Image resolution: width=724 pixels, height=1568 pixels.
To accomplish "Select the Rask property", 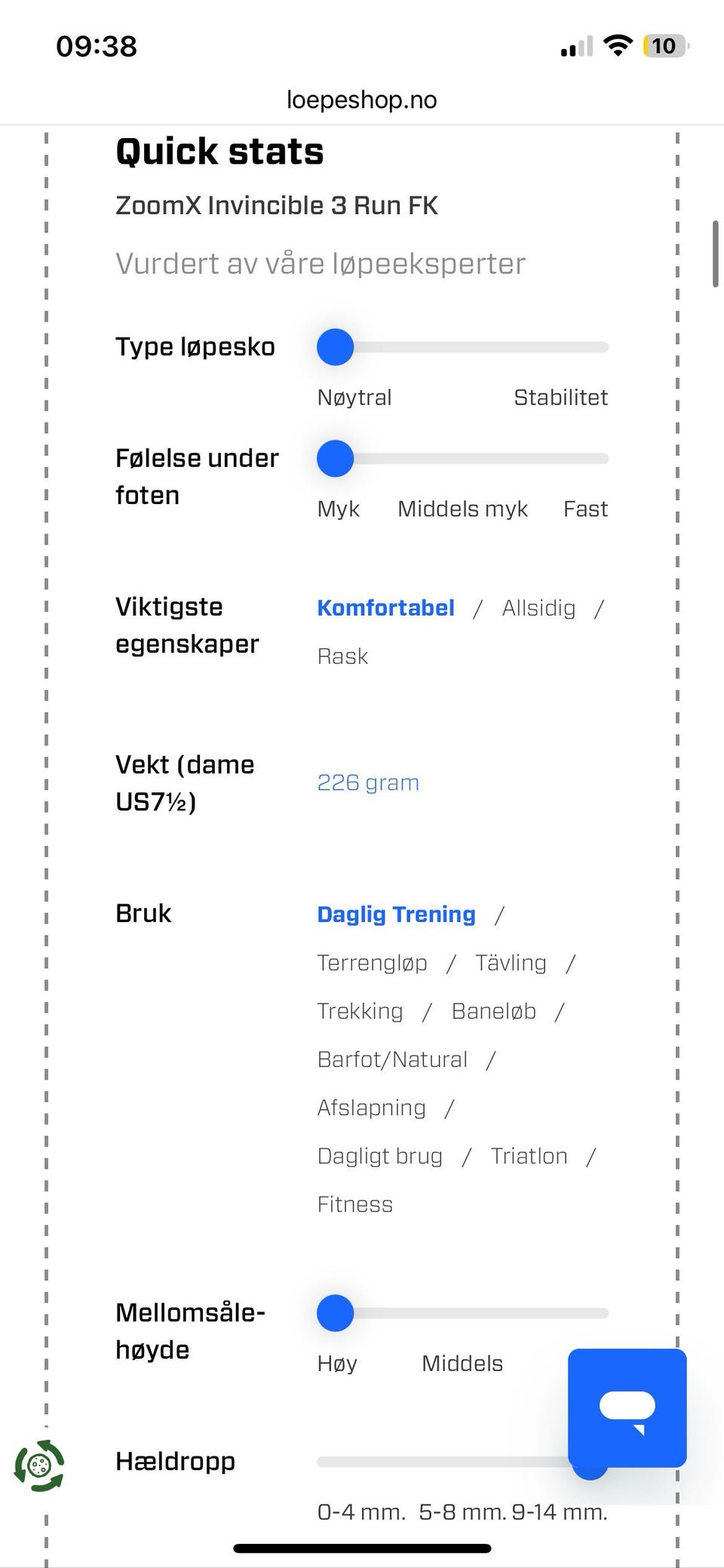I will (342, 656).
